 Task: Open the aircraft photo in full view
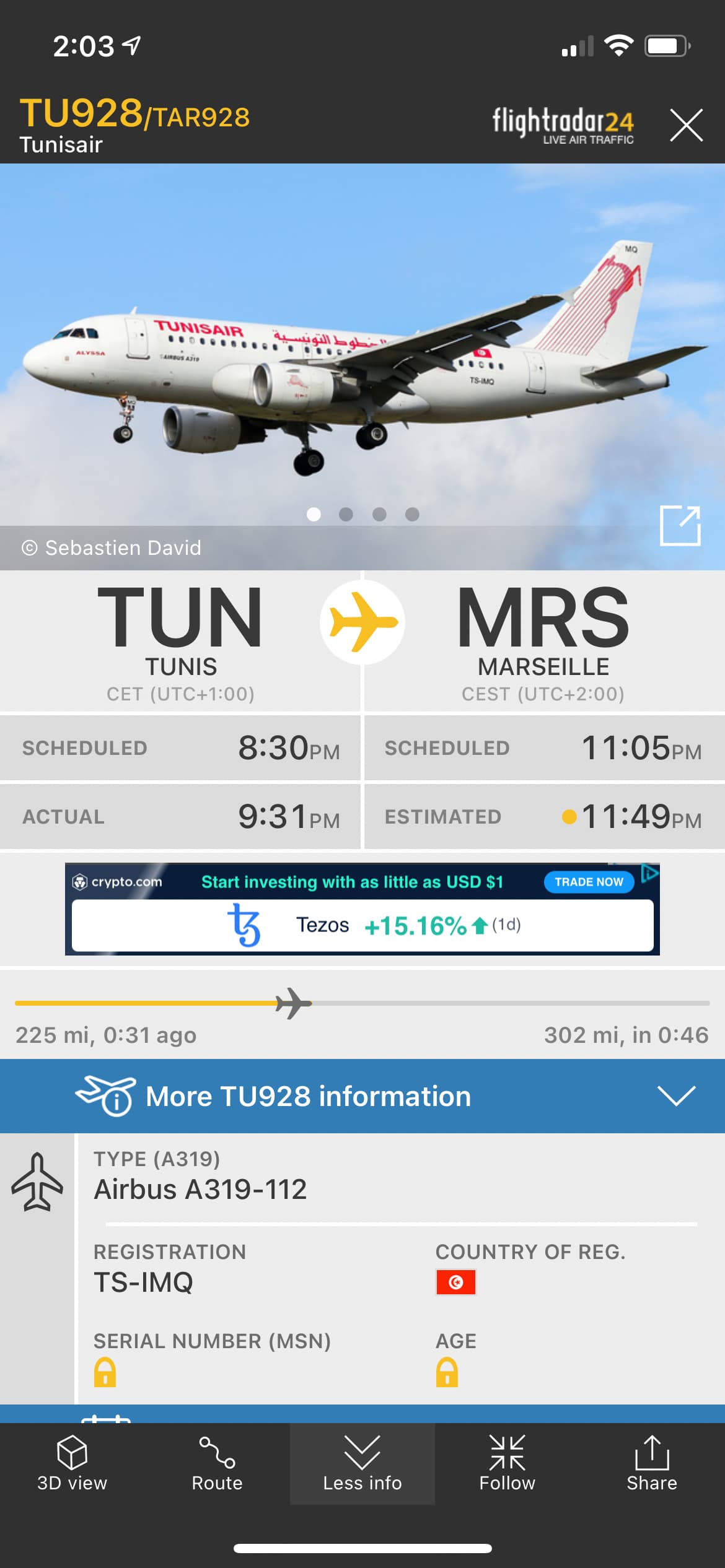(680, 526)
